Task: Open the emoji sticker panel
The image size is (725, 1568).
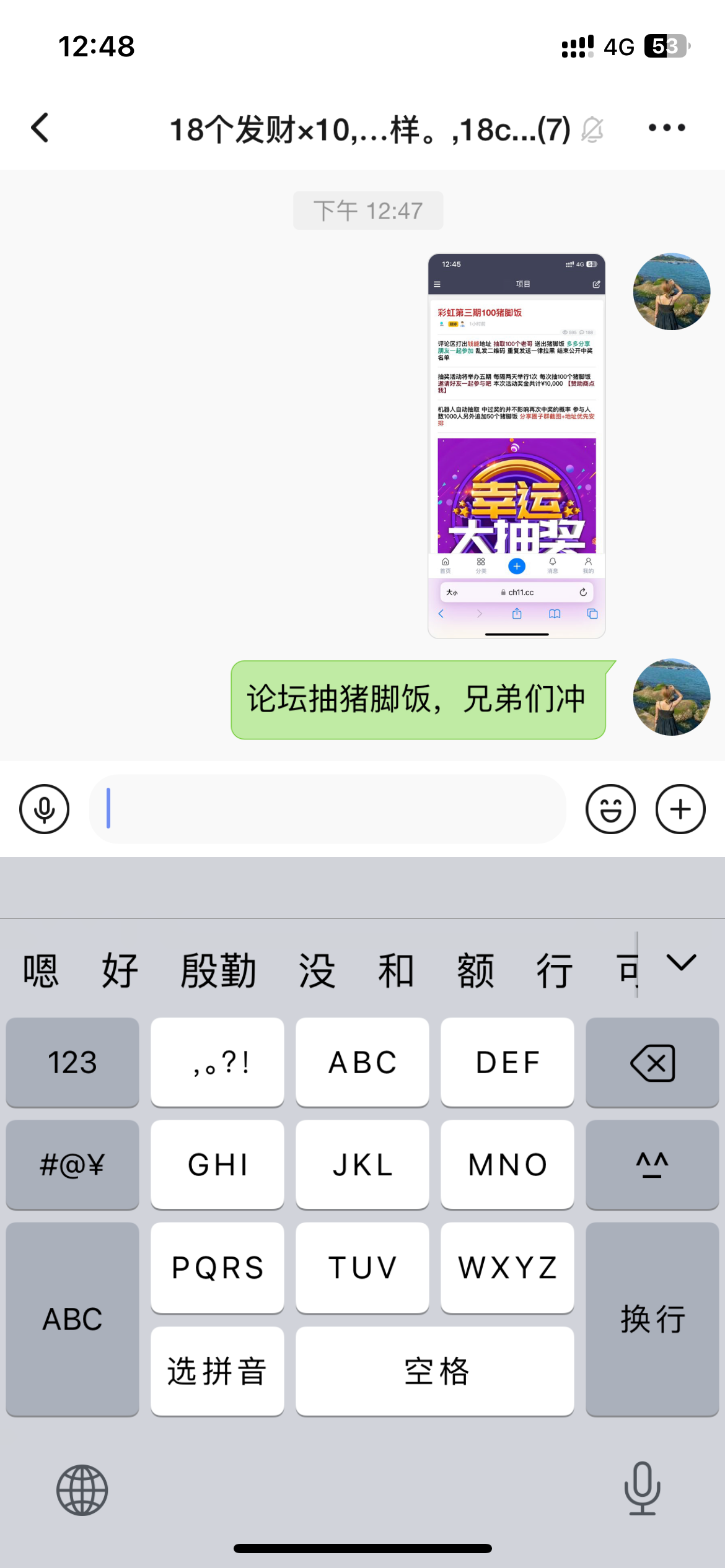Action: click(x=610, y=809)
